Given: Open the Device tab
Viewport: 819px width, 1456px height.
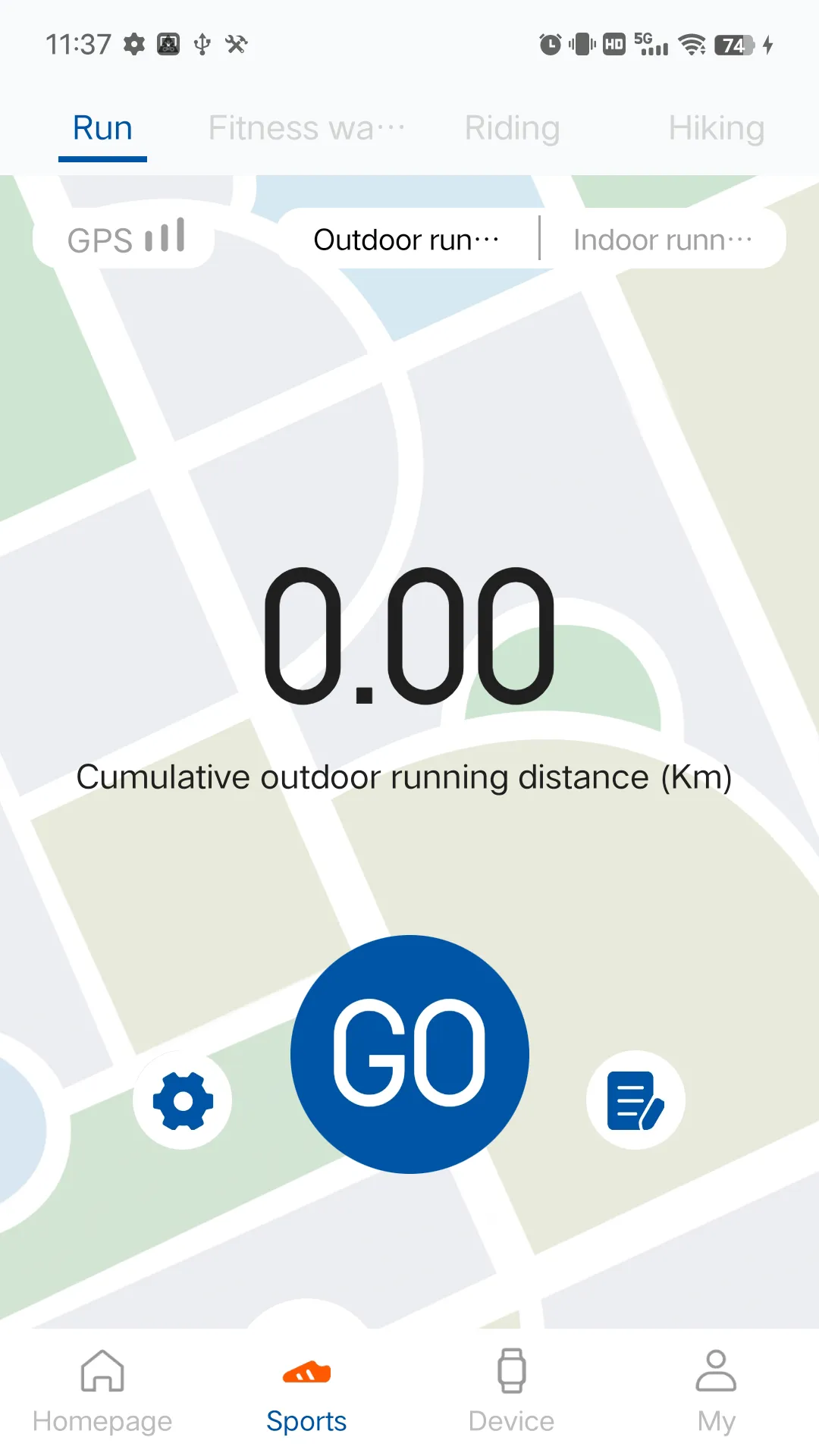Looking at the screenshot, I should pos(511,1392).
